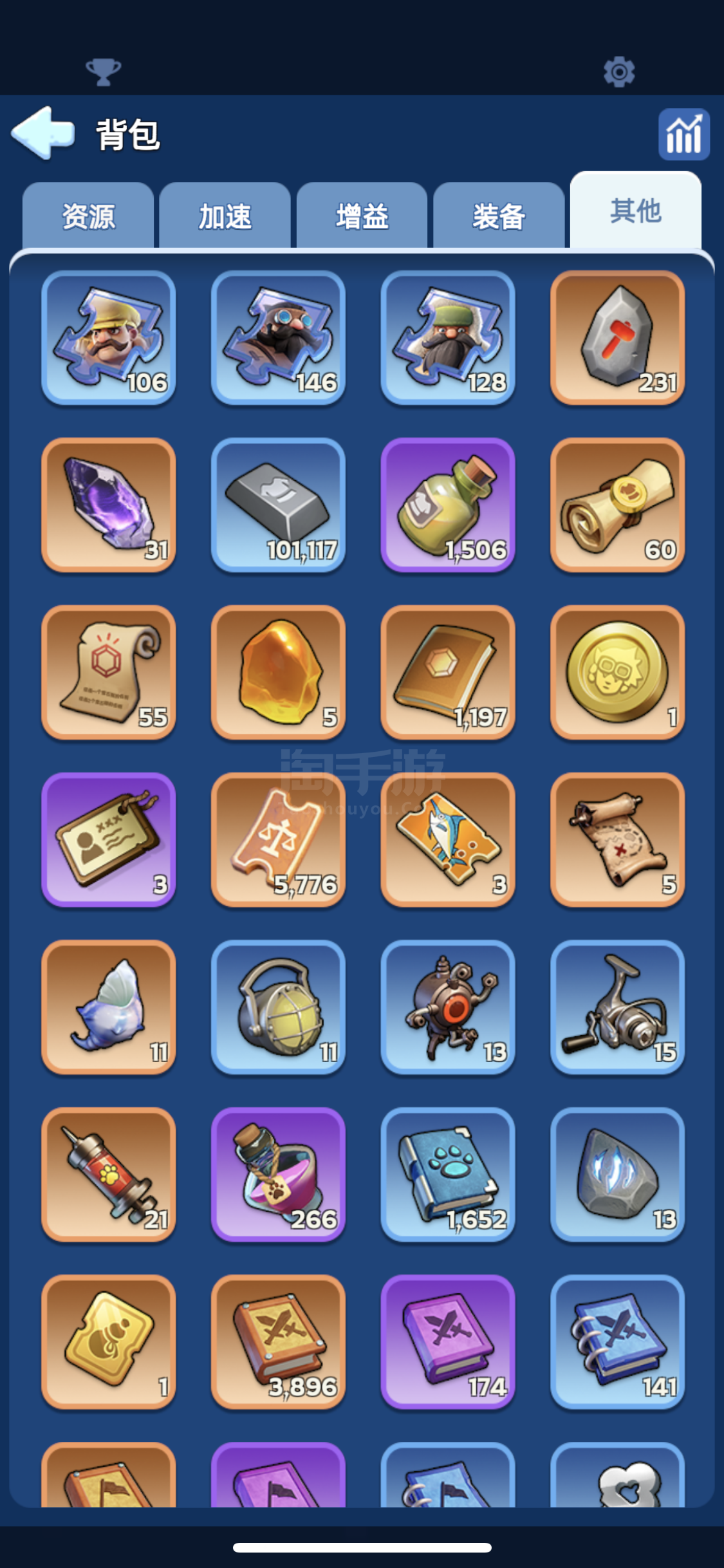Tap the blue paw book with 1,652
Screen dimensions: 724x1568
448,1175
